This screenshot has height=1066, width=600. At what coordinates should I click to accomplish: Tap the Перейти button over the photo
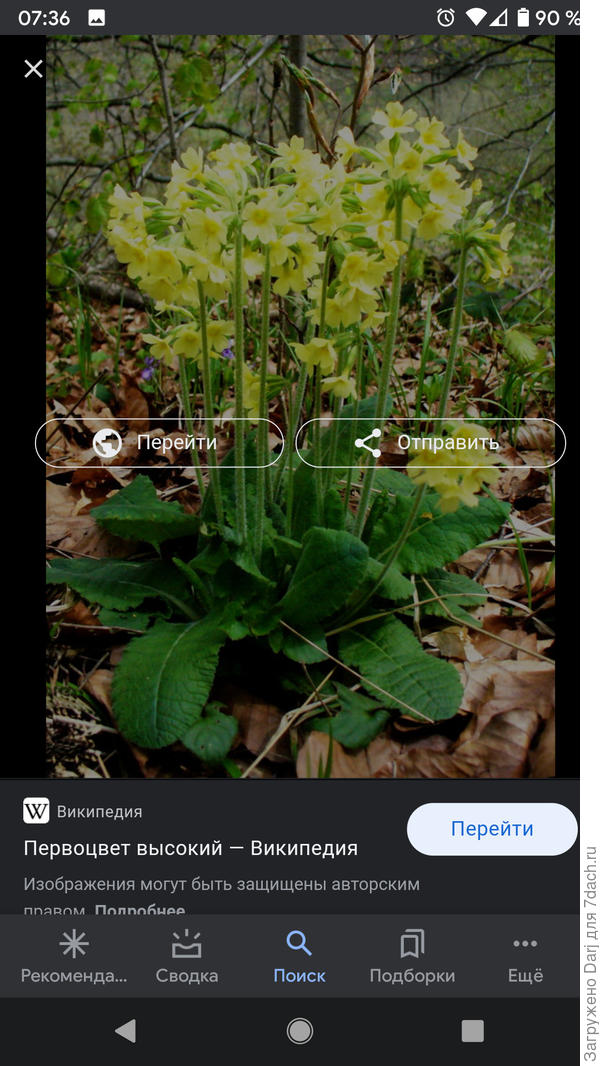click(x=159, y=442)
